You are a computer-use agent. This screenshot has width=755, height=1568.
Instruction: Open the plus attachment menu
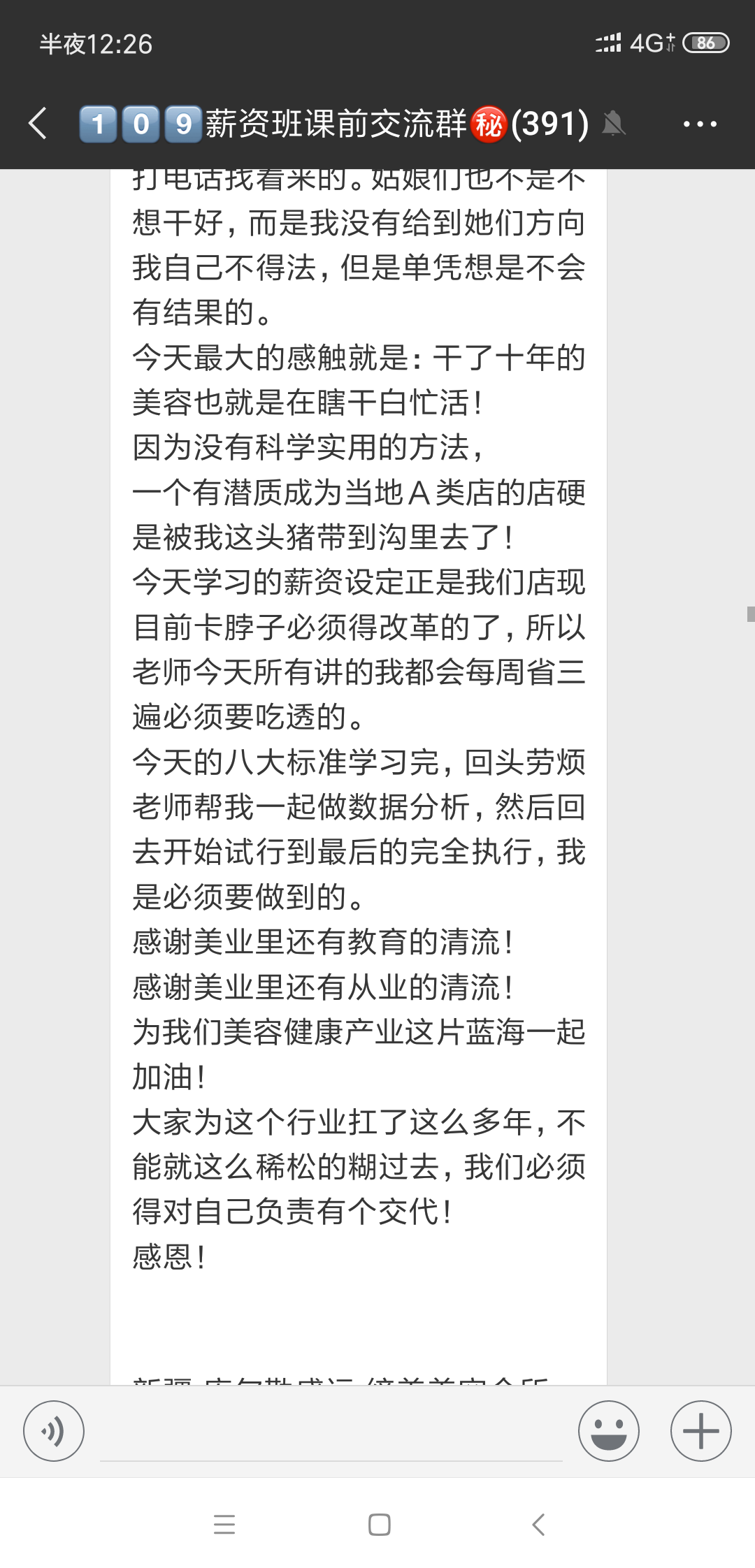pos(700,1430)
